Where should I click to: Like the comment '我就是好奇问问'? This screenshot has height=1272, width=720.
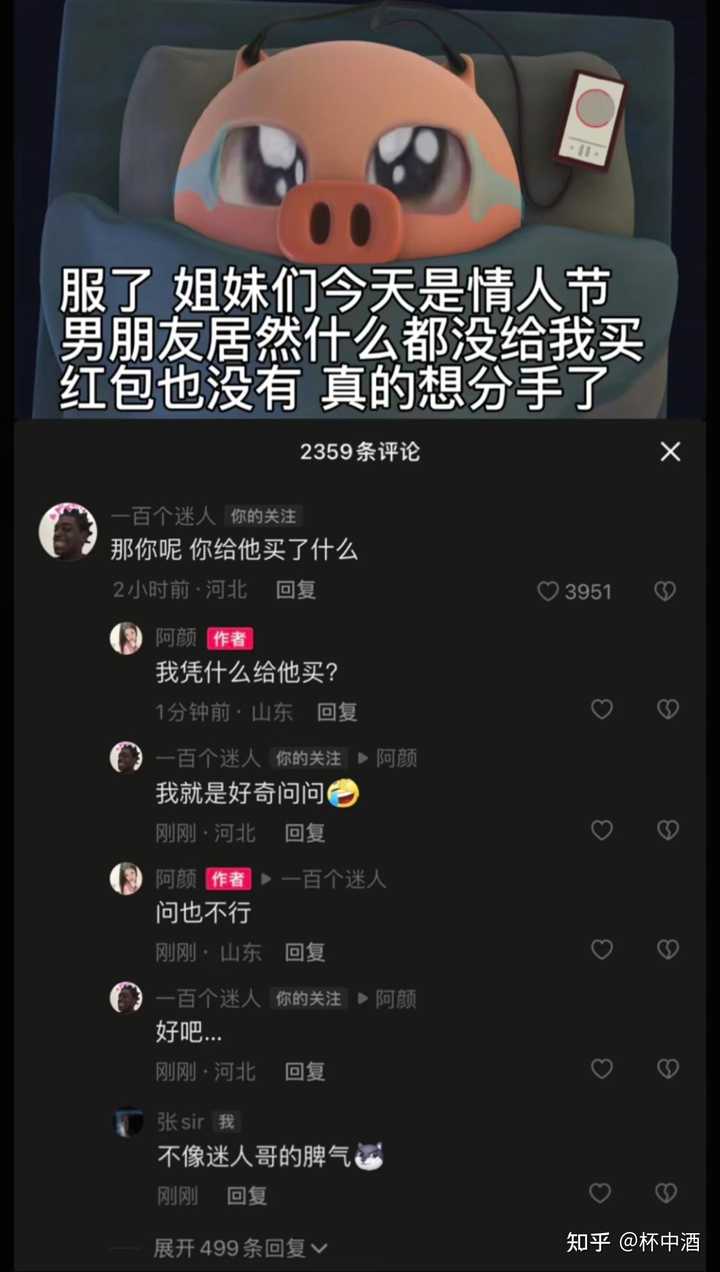tap(602, 831)
